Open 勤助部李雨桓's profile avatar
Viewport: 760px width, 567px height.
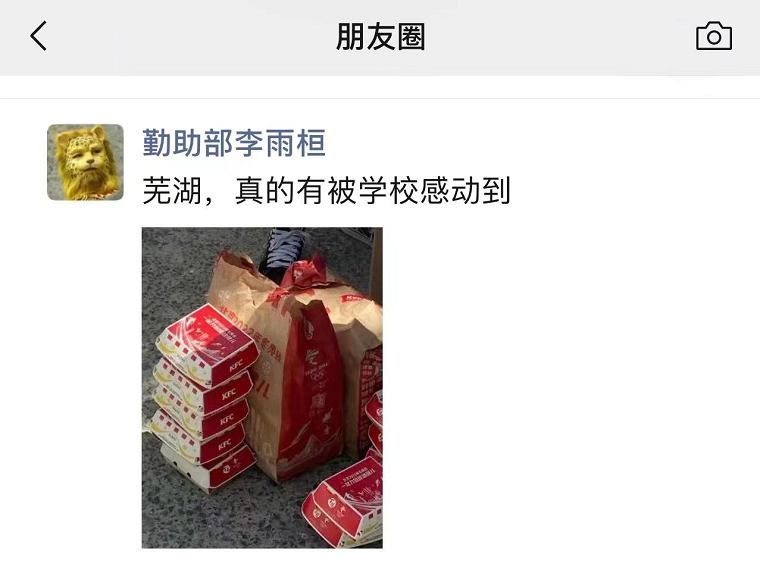[85, 162]
